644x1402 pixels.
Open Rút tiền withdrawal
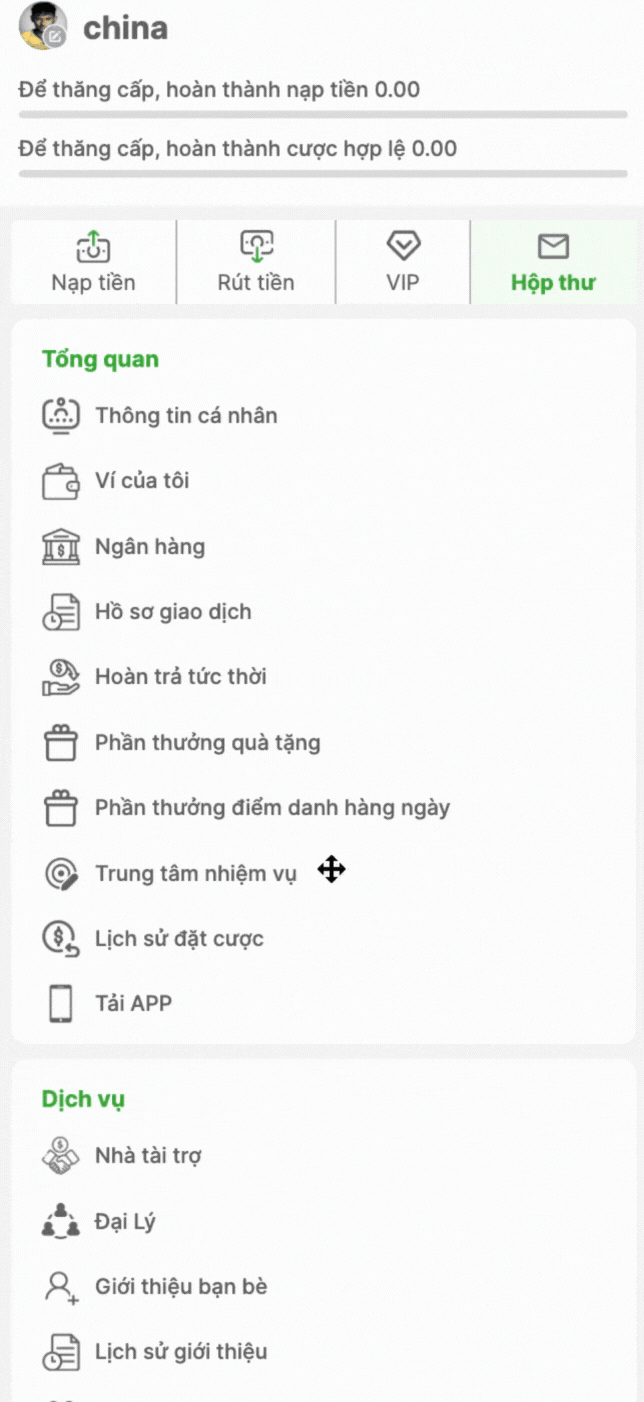256,262
